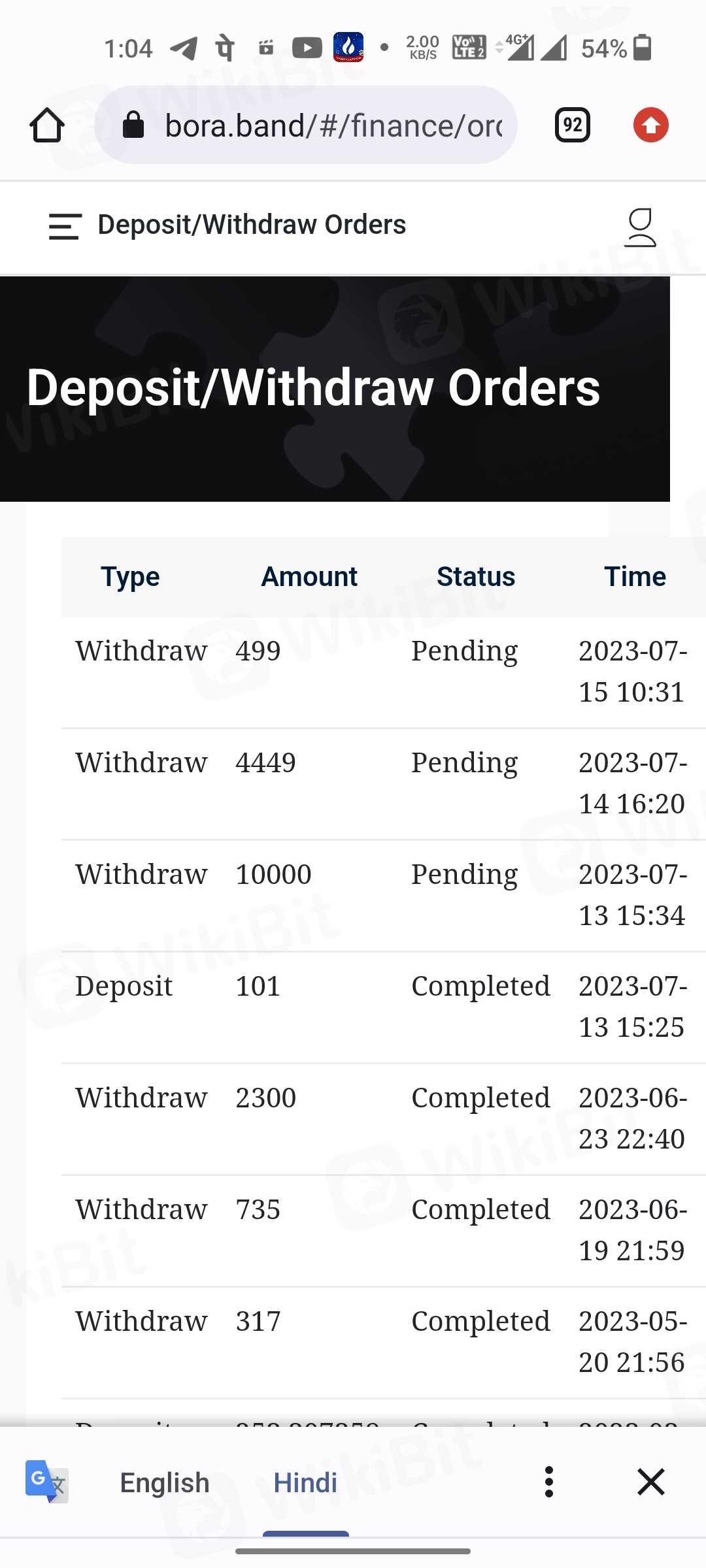Select Hindi in the translate bar
Viewport: 706px width, 1568px height.
pos(305,1482)
